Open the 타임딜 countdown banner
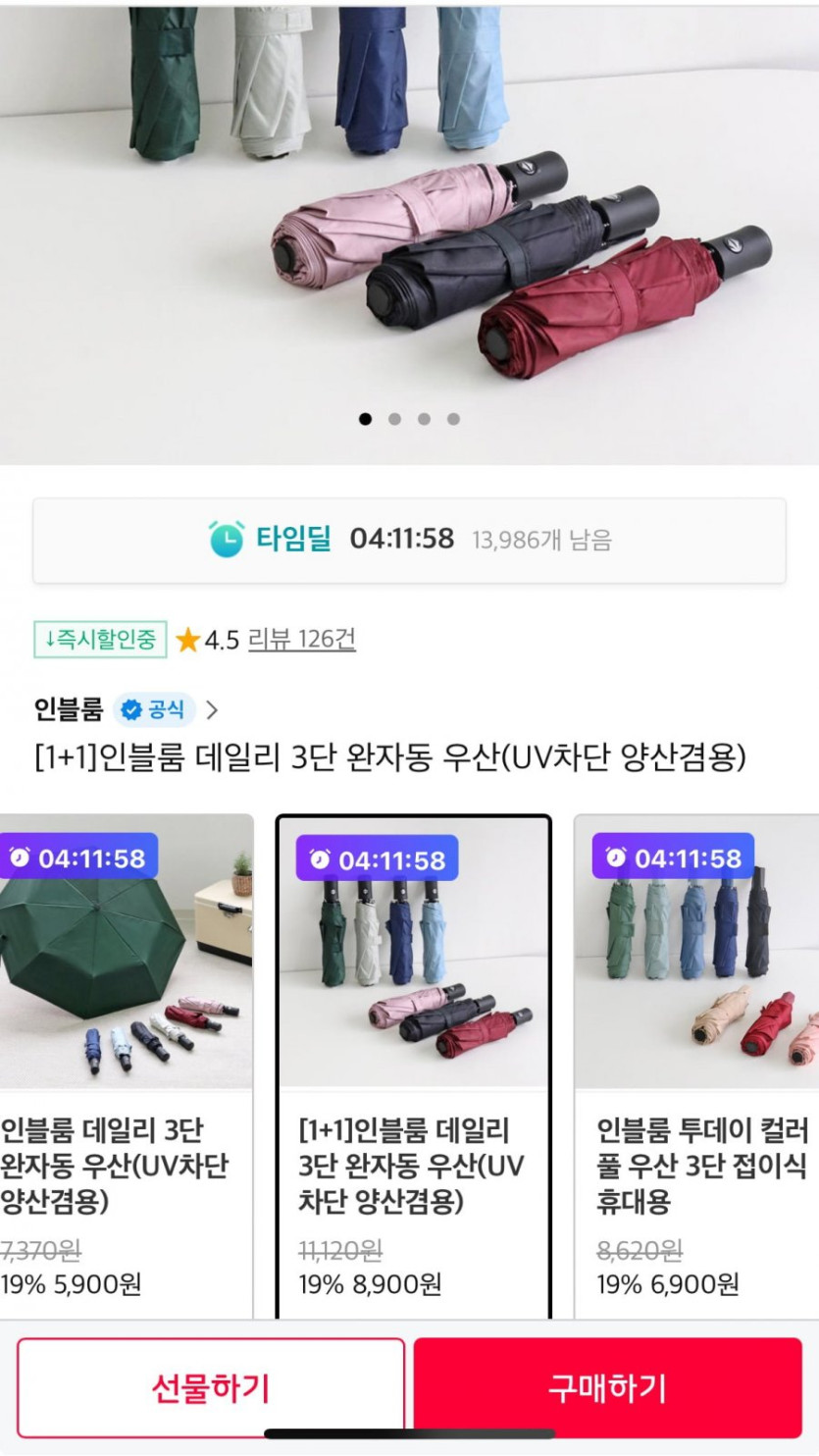819x1456 pixels. point(409,540)
